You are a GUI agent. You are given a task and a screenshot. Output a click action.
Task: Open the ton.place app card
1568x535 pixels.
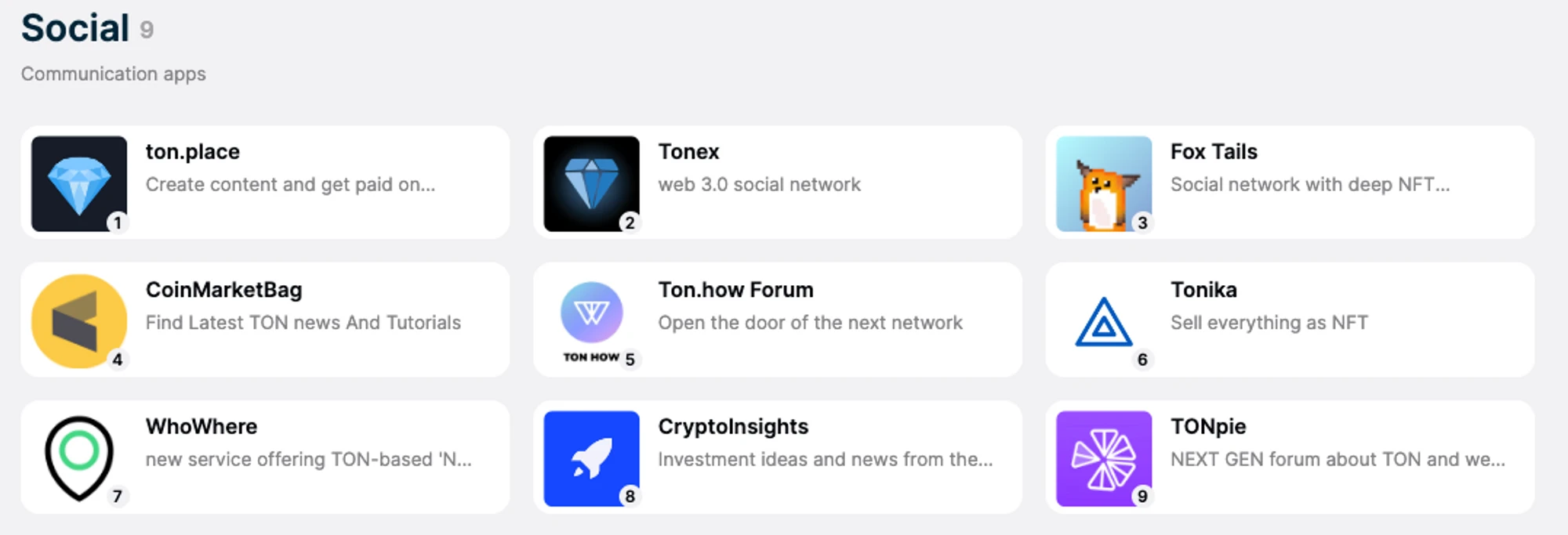click(x=265, y=183)
